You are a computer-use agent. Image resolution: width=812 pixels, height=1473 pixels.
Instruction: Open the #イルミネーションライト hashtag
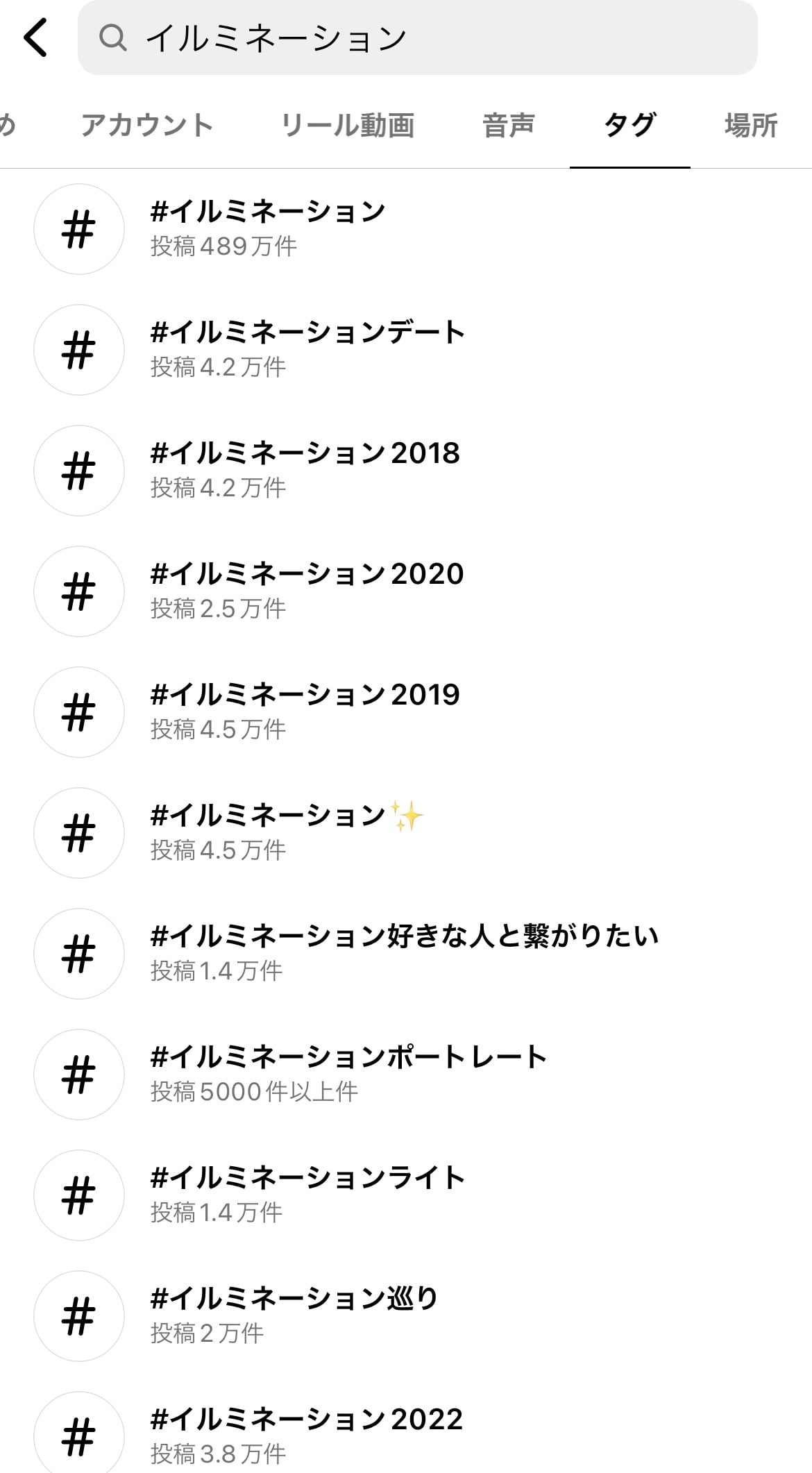pyautogui.click(x=307, y=1195)
